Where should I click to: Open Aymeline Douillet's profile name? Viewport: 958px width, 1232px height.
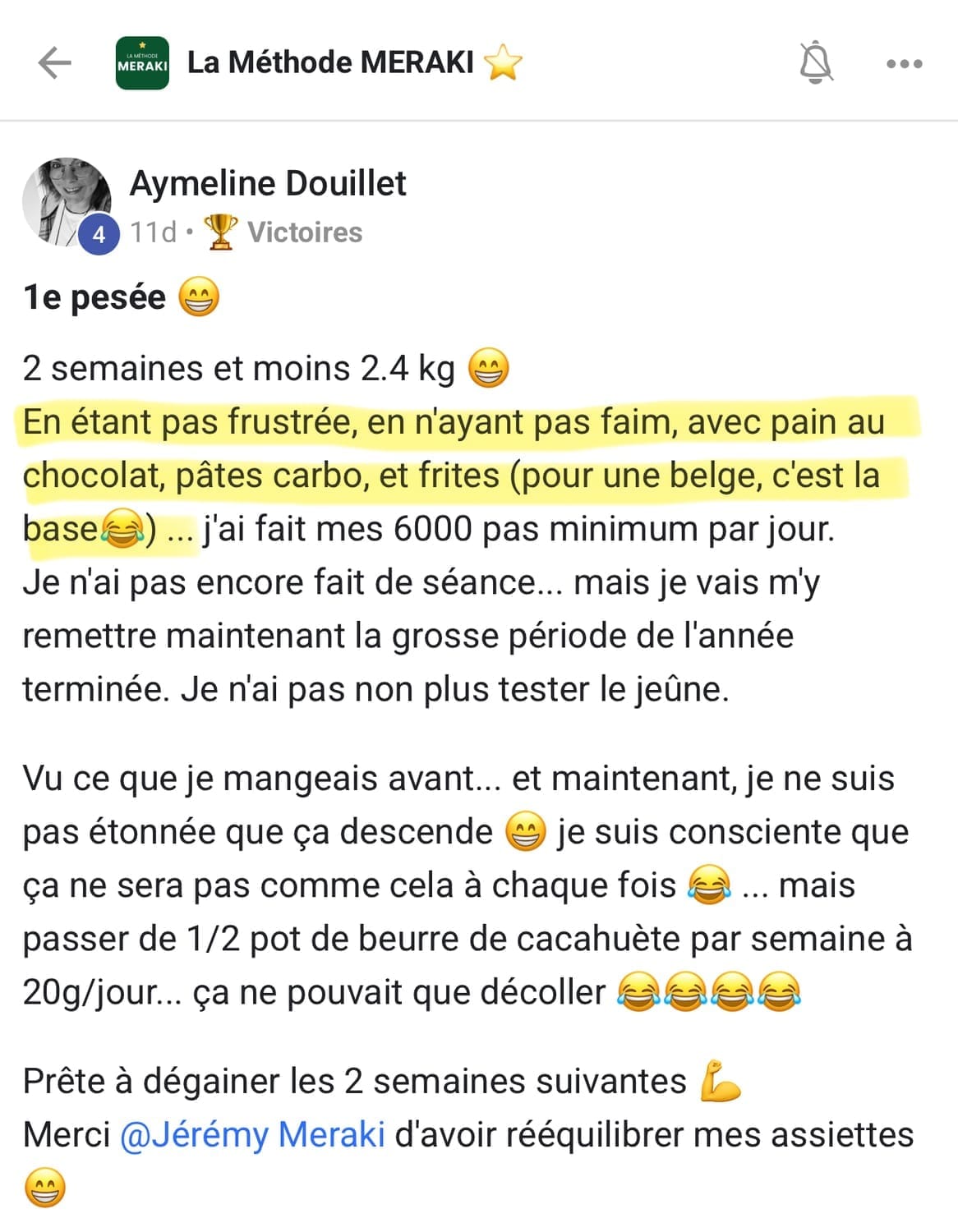tap(268, 183)
